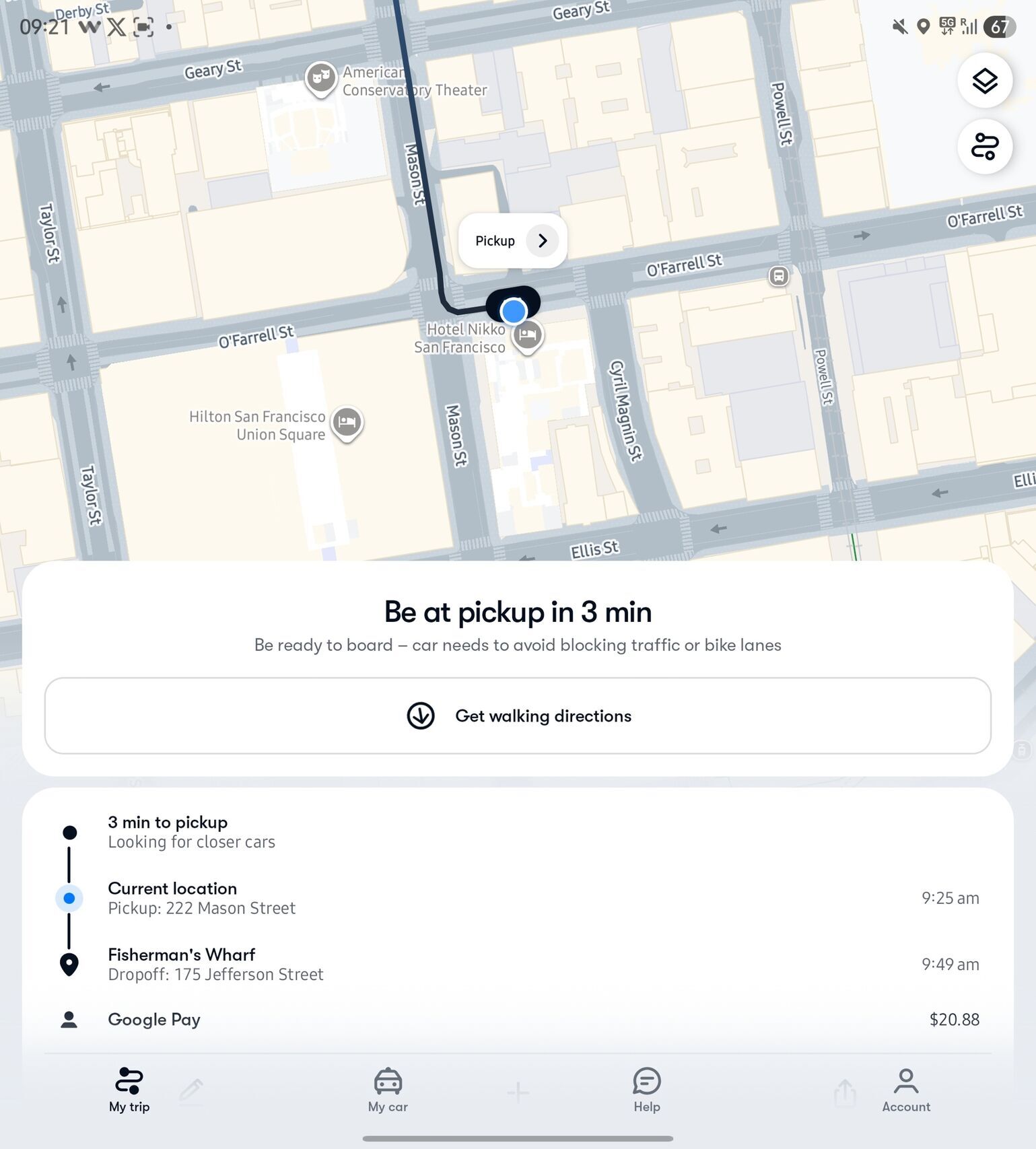Tap the bus stop icon on Powell St
Image resolution: width=1036 pixels, height=1149 pixels.
point(778,275)
